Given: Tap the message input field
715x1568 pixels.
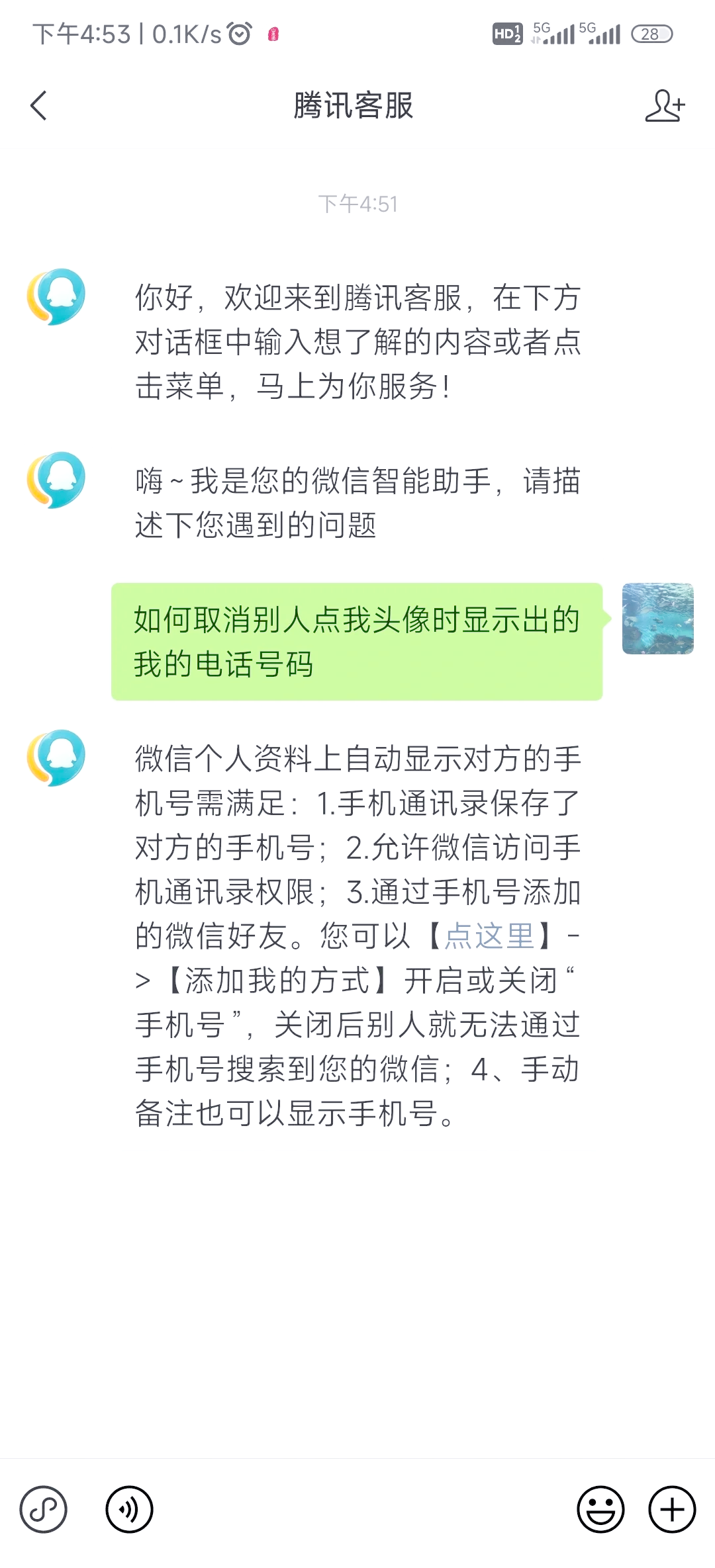Looking at the screenshot, I should [364, 1510].
